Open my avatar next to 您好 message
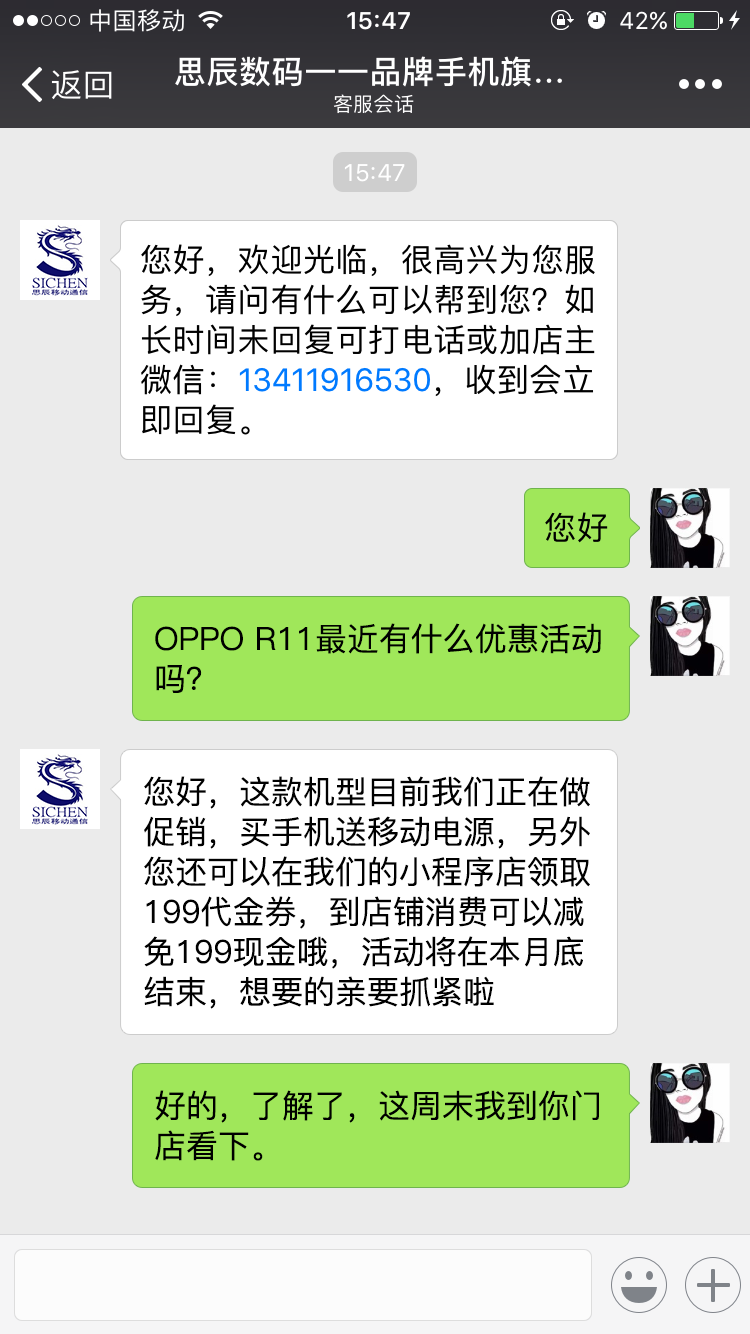Screen dimensions: 750x1334 pyautogui.click(x=690, y=528)
